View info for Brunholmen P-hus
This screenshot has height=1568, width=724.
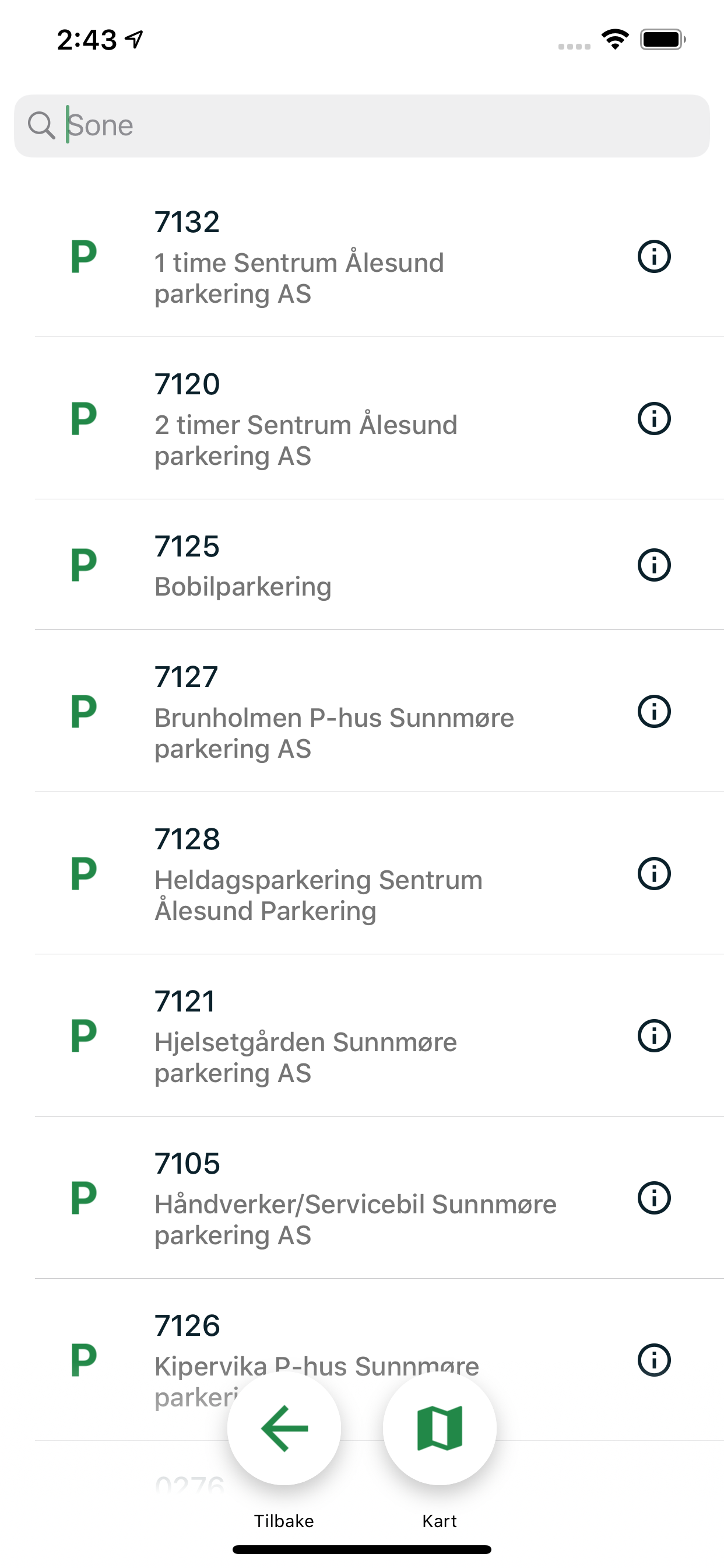point(654,711)
